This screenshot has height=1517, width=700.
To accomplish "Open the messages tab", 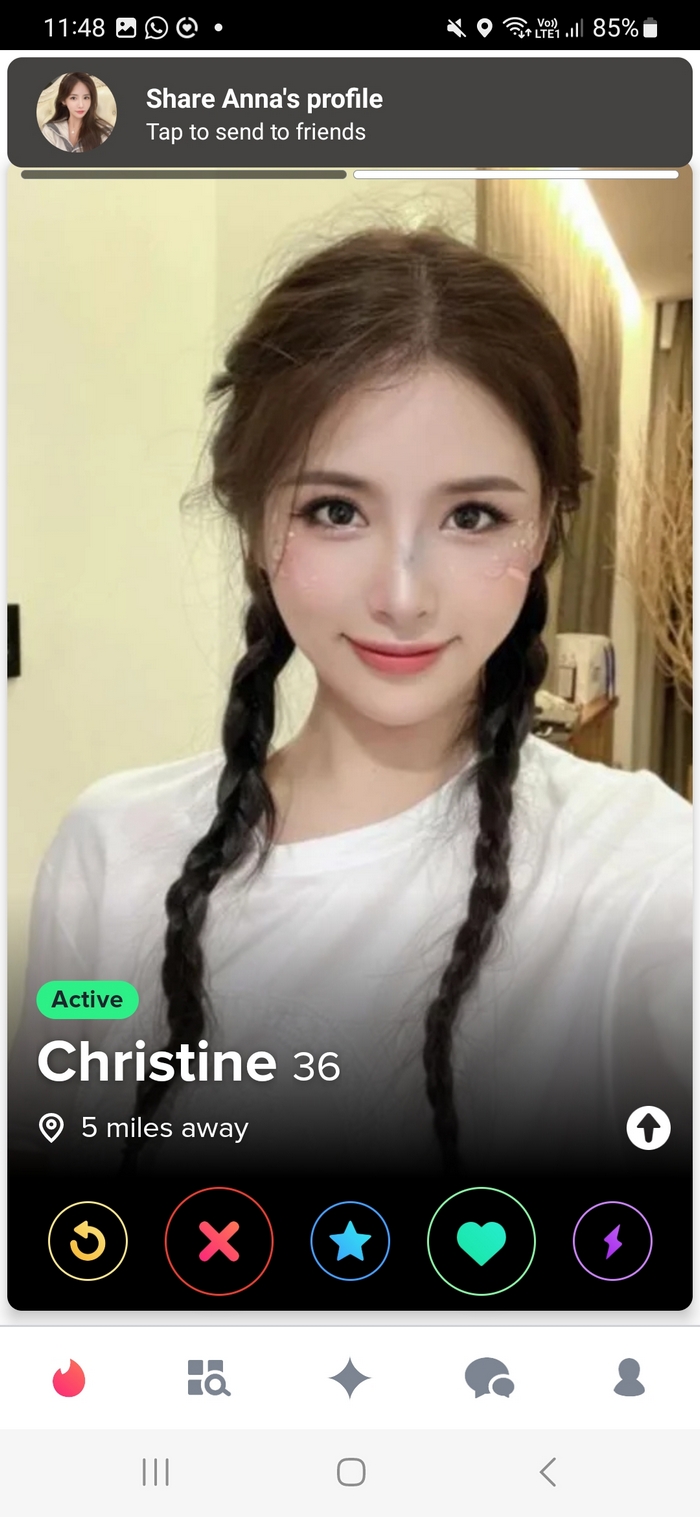I will point(489,1378).
